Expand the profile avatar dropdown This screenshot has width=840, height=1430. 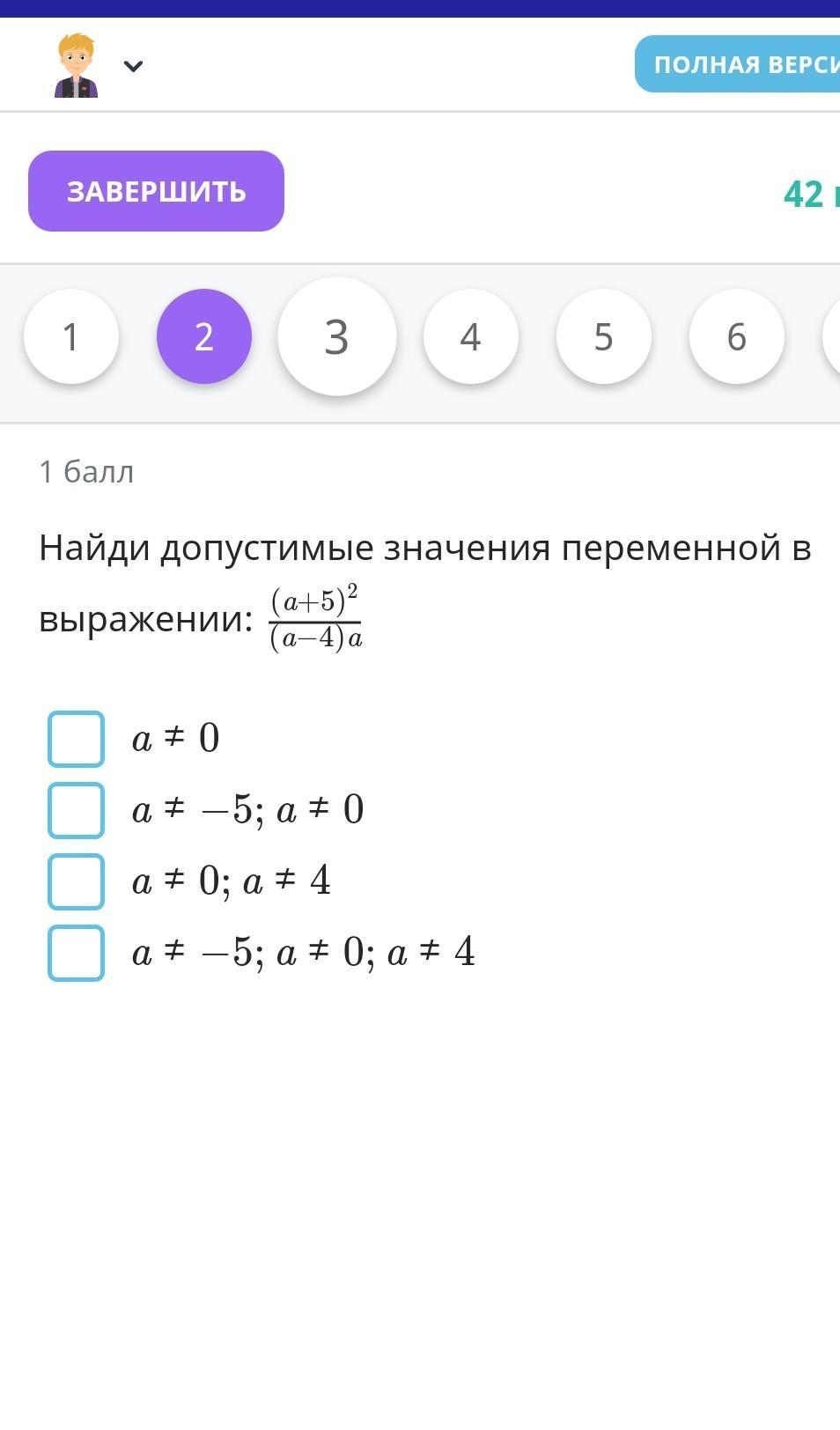click(x=133, y=66)
